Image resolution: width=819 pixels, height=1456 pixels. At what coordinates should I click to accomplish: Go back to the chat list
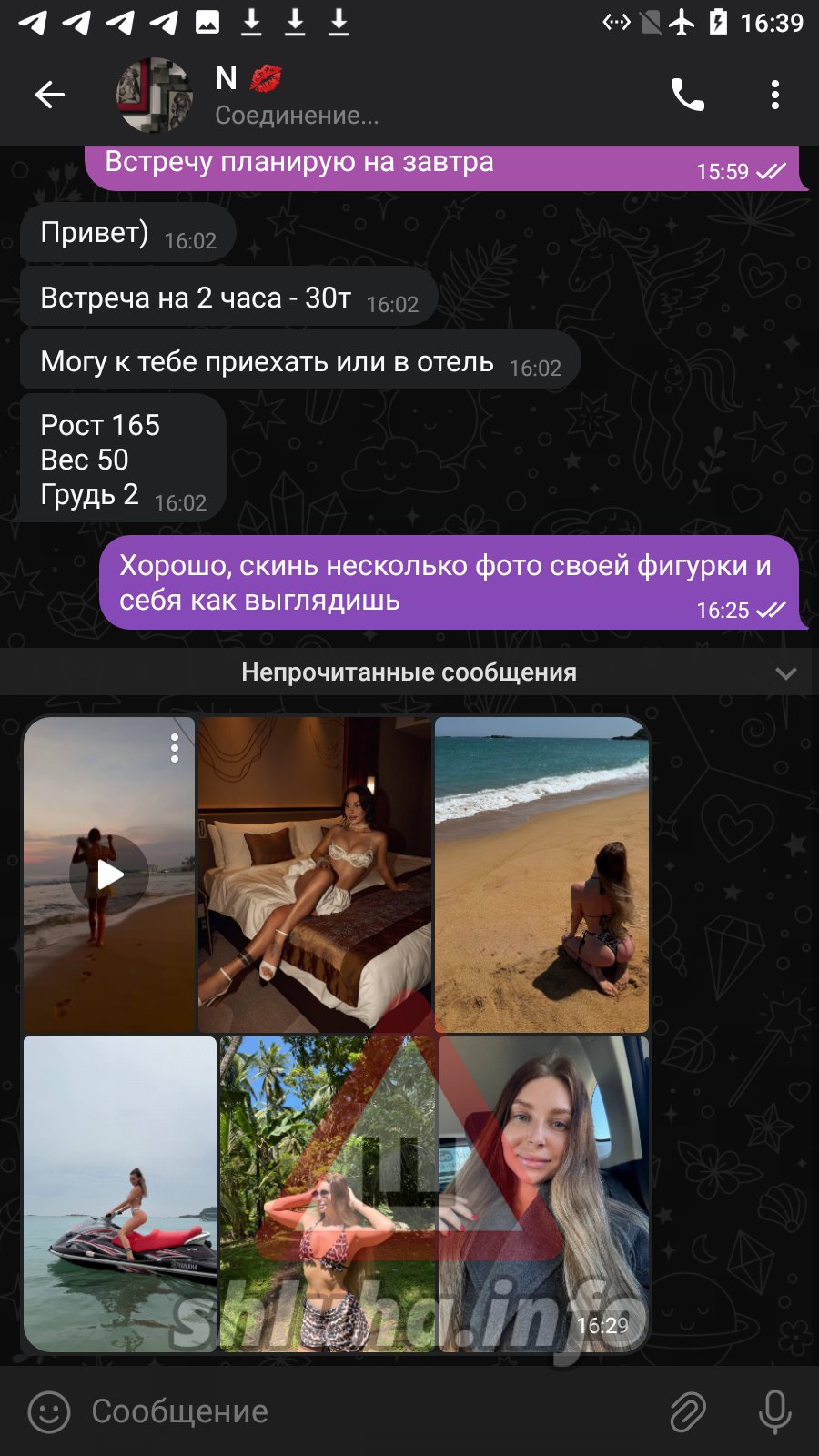pos(50,95)
